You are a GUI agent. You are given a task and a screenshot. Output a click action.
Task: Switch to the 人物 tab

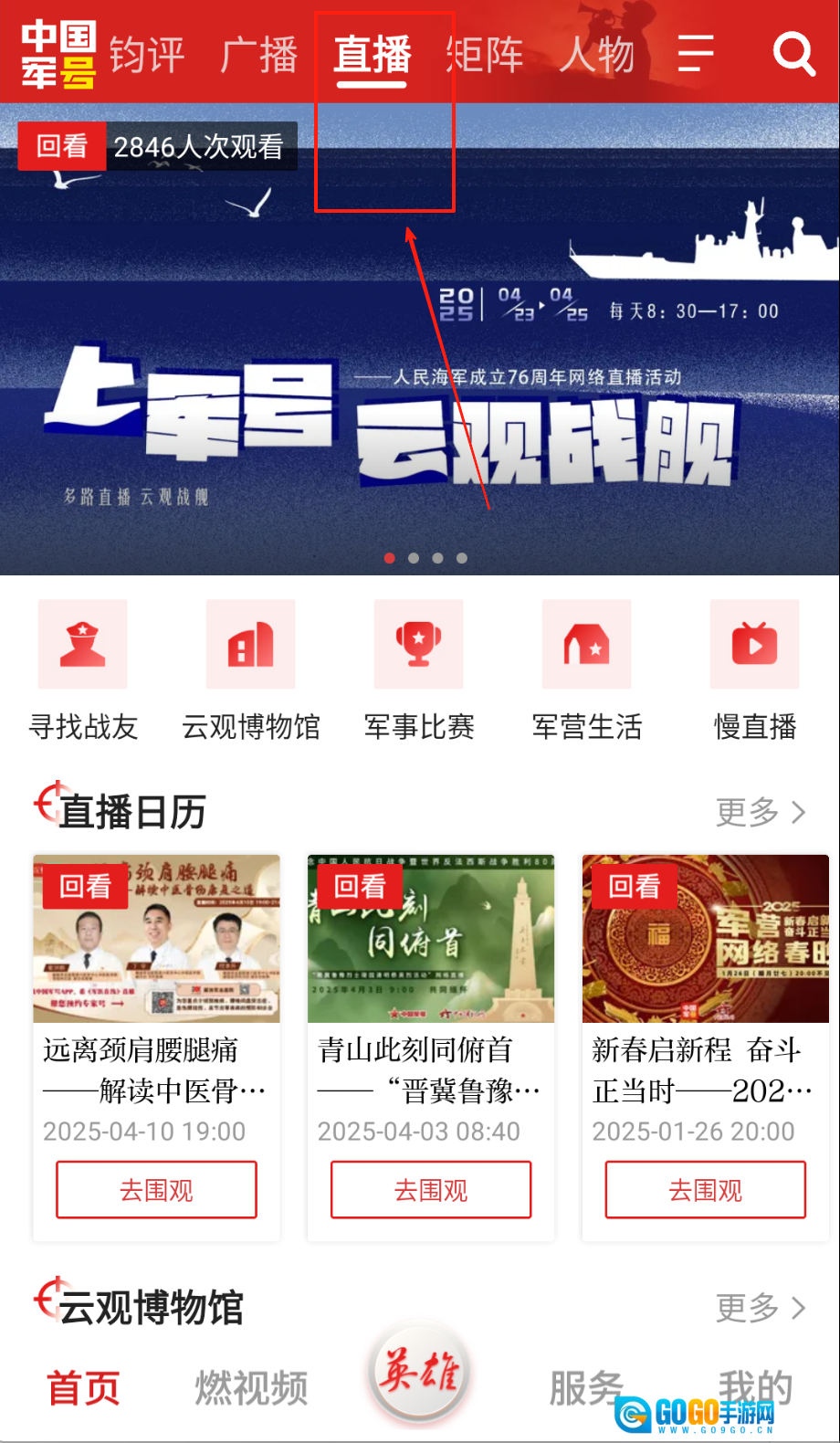coord(596,55)
